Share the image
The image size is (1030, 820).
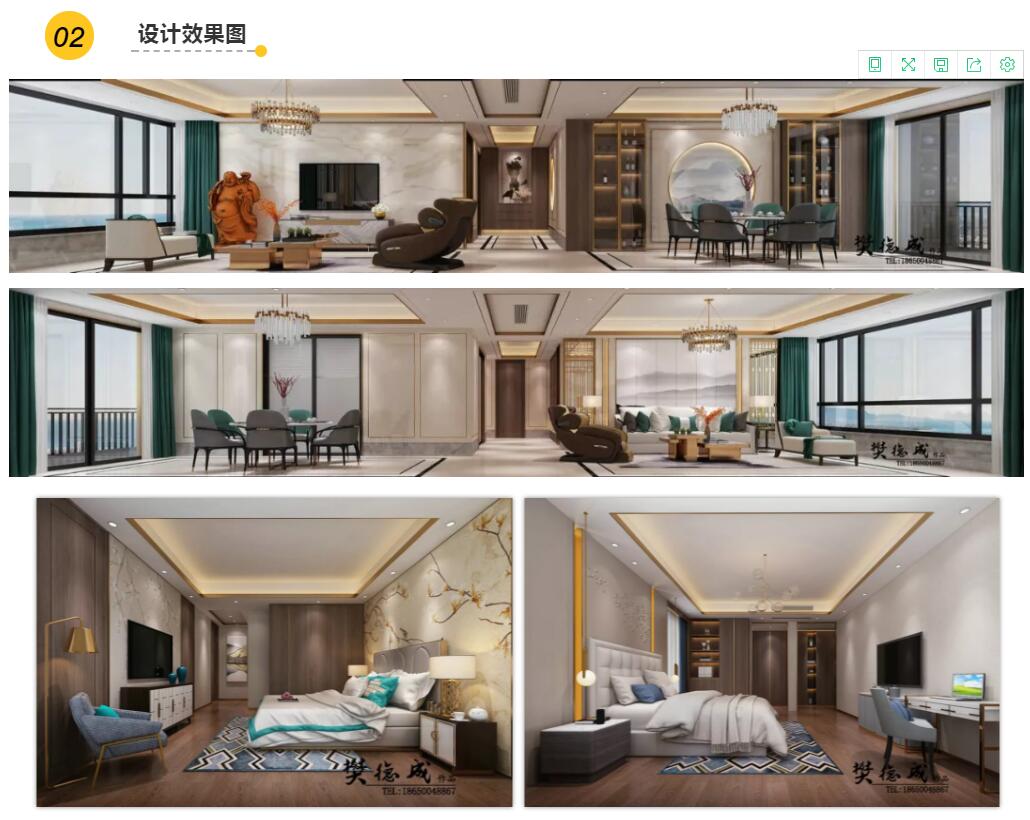974,64
